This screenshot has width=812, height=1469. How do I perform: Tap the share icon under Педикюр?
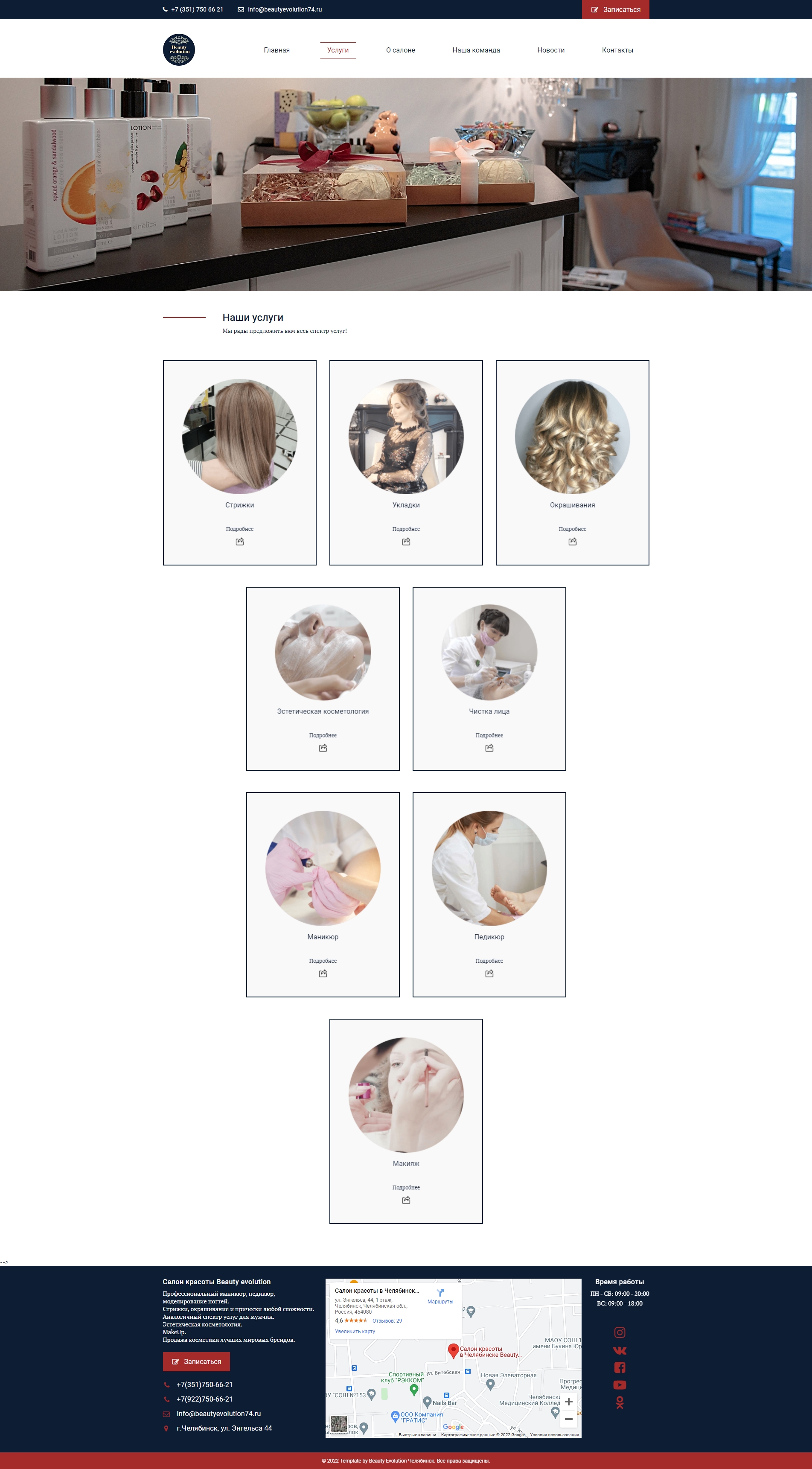tap(489, 974)
